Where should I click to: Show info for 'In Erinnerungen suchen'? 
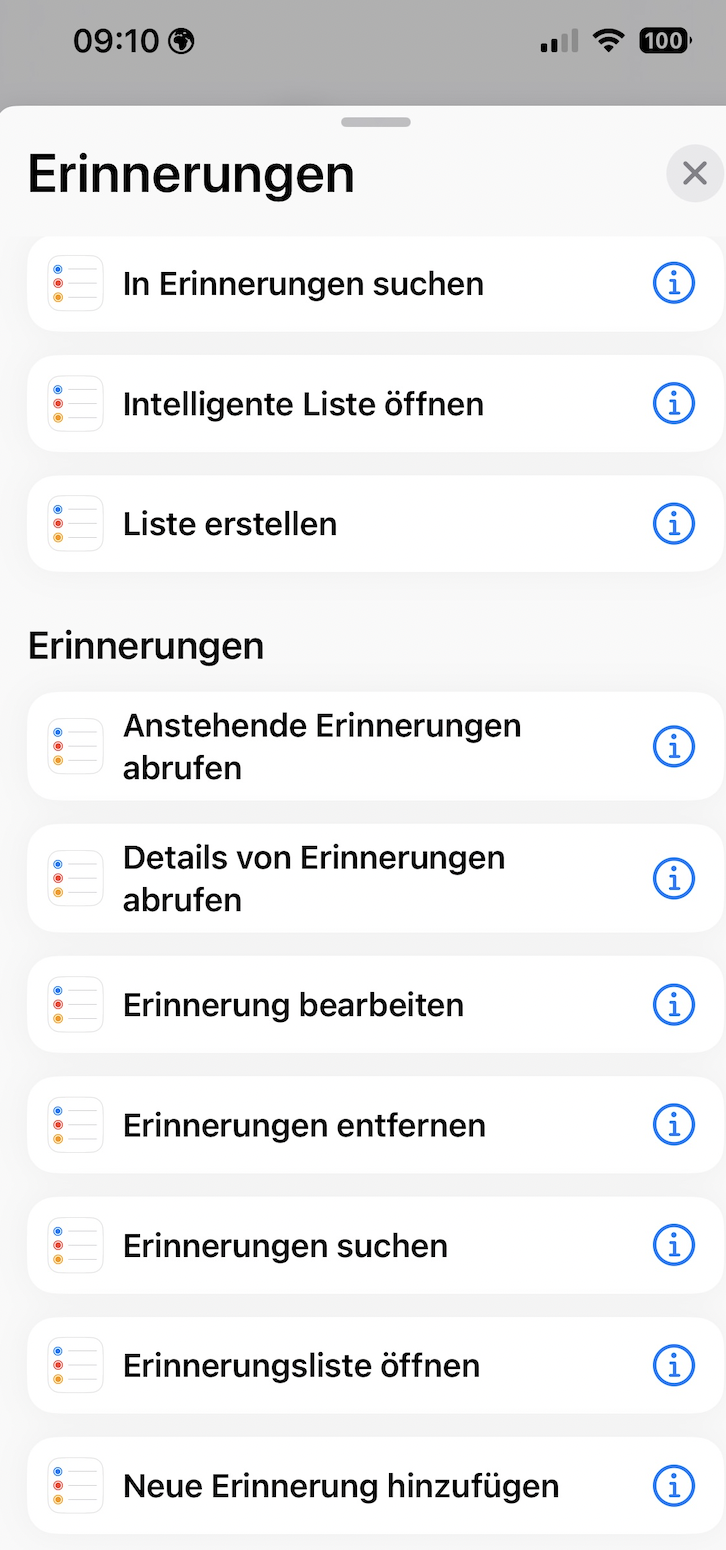pos(673,284)
